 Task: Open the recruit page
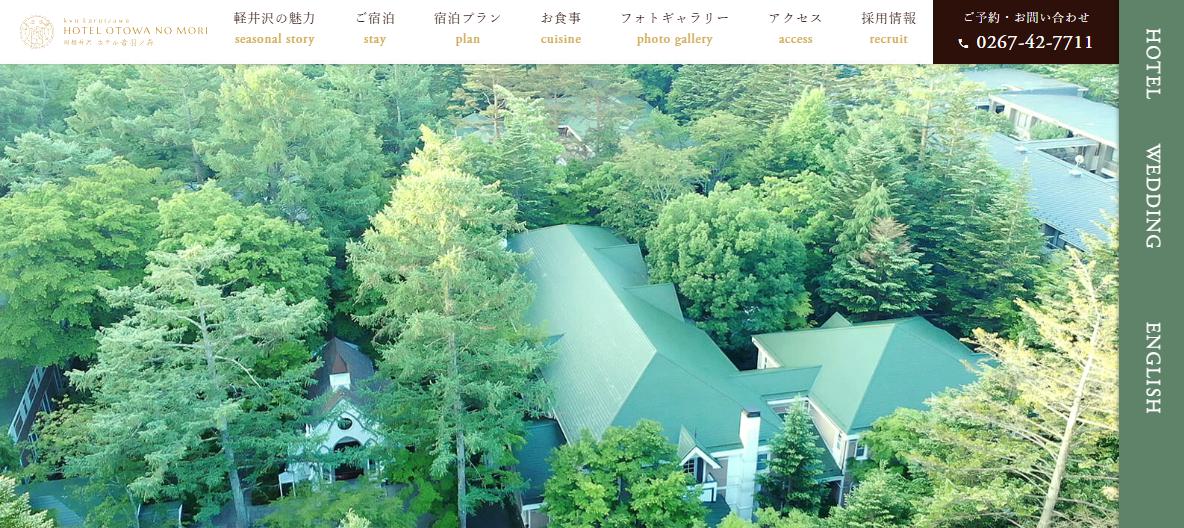[x=888, y=29]
